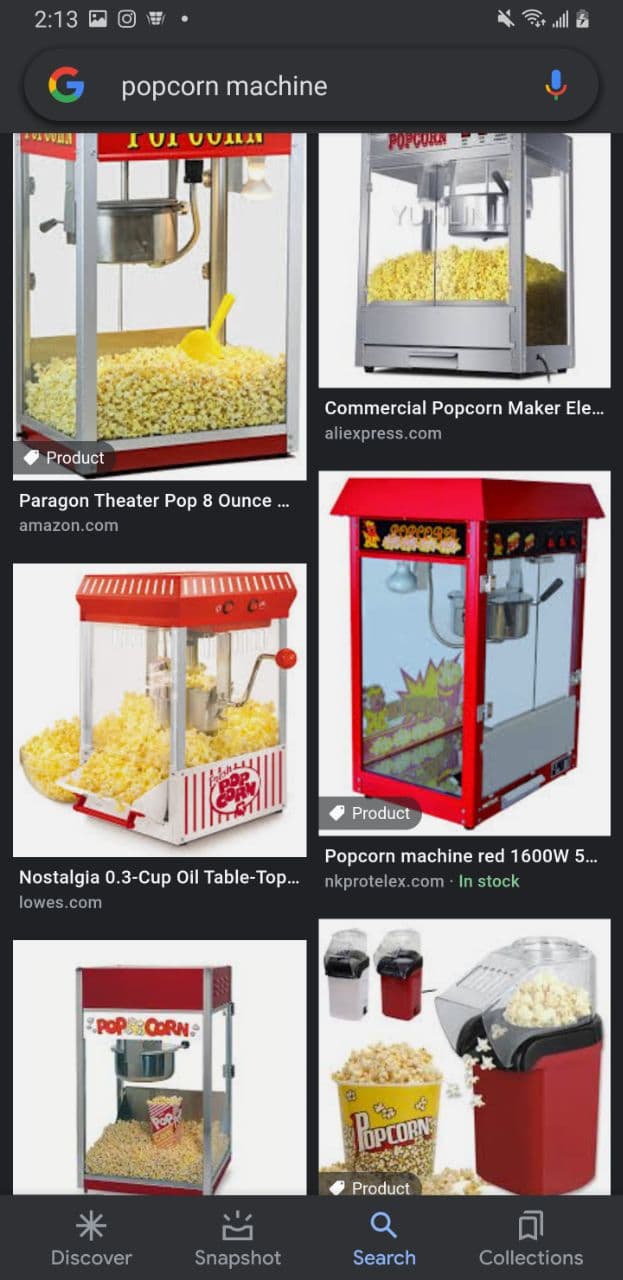Open the Snapshot tab
This screenshot has width=623, height=1280.
pos(238,1239)
